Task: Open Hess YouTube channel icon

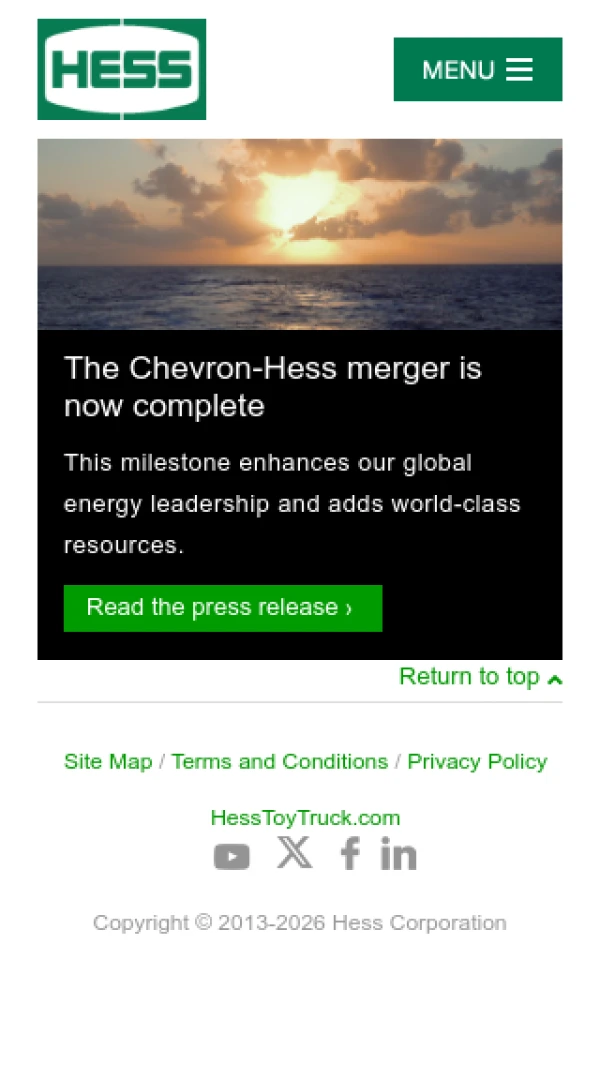Action: pyautogui.click(x=231, y=857)
